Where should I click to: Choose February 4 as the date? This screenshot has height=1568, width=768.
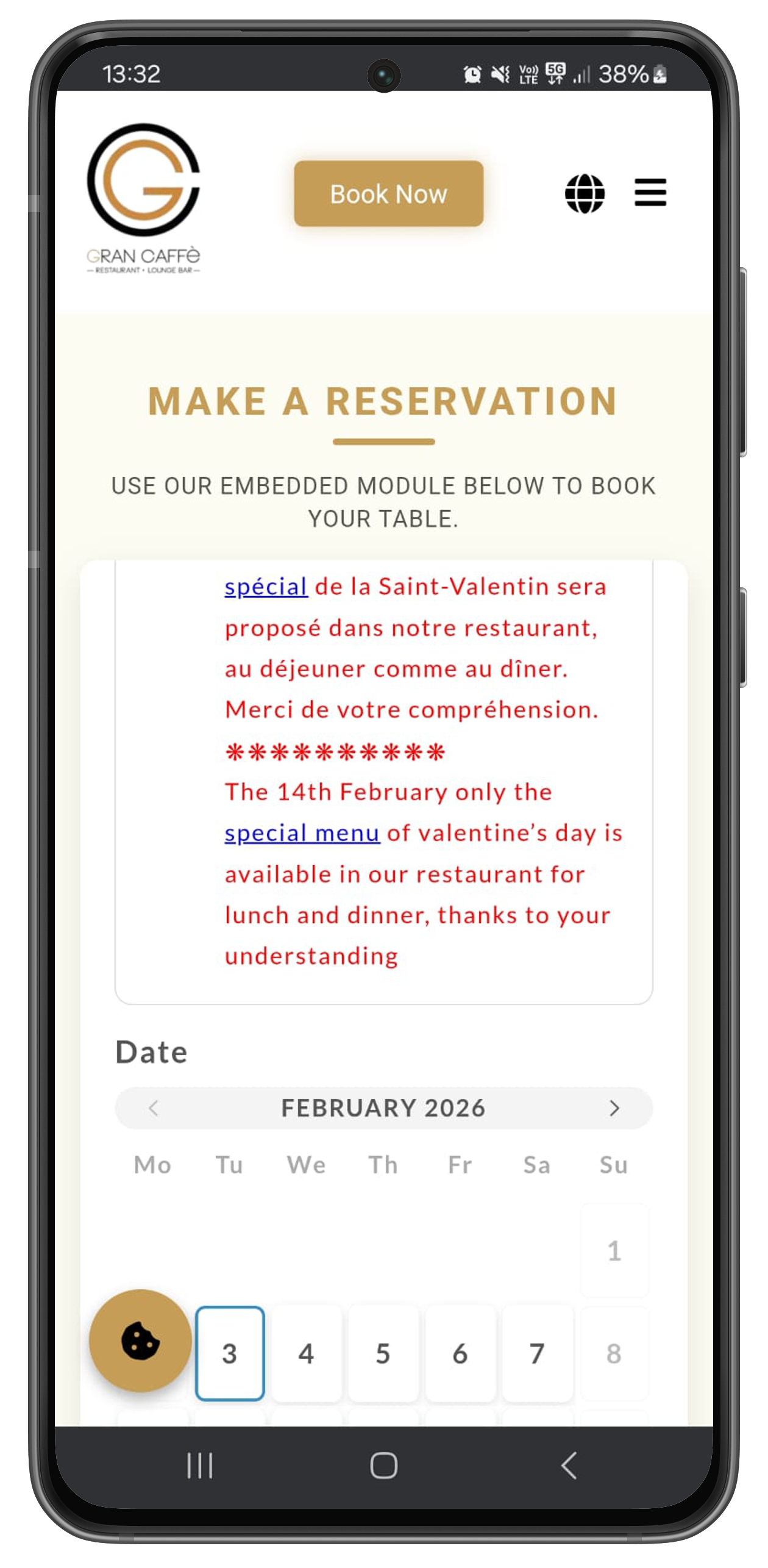click(x=306, y=1353)
